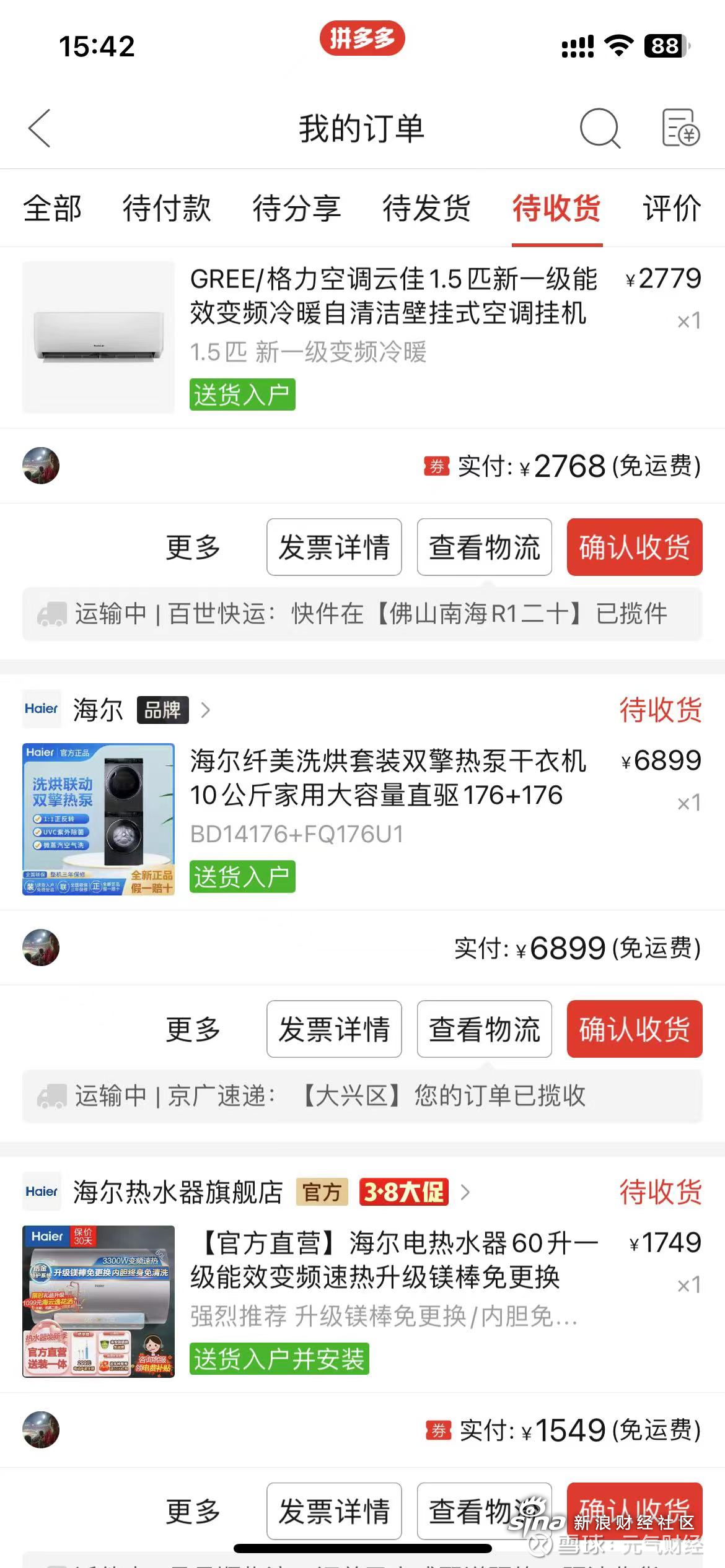725x1568 pixels.
Task: Open 京广速递 shipping status row
Action: 362,1096
